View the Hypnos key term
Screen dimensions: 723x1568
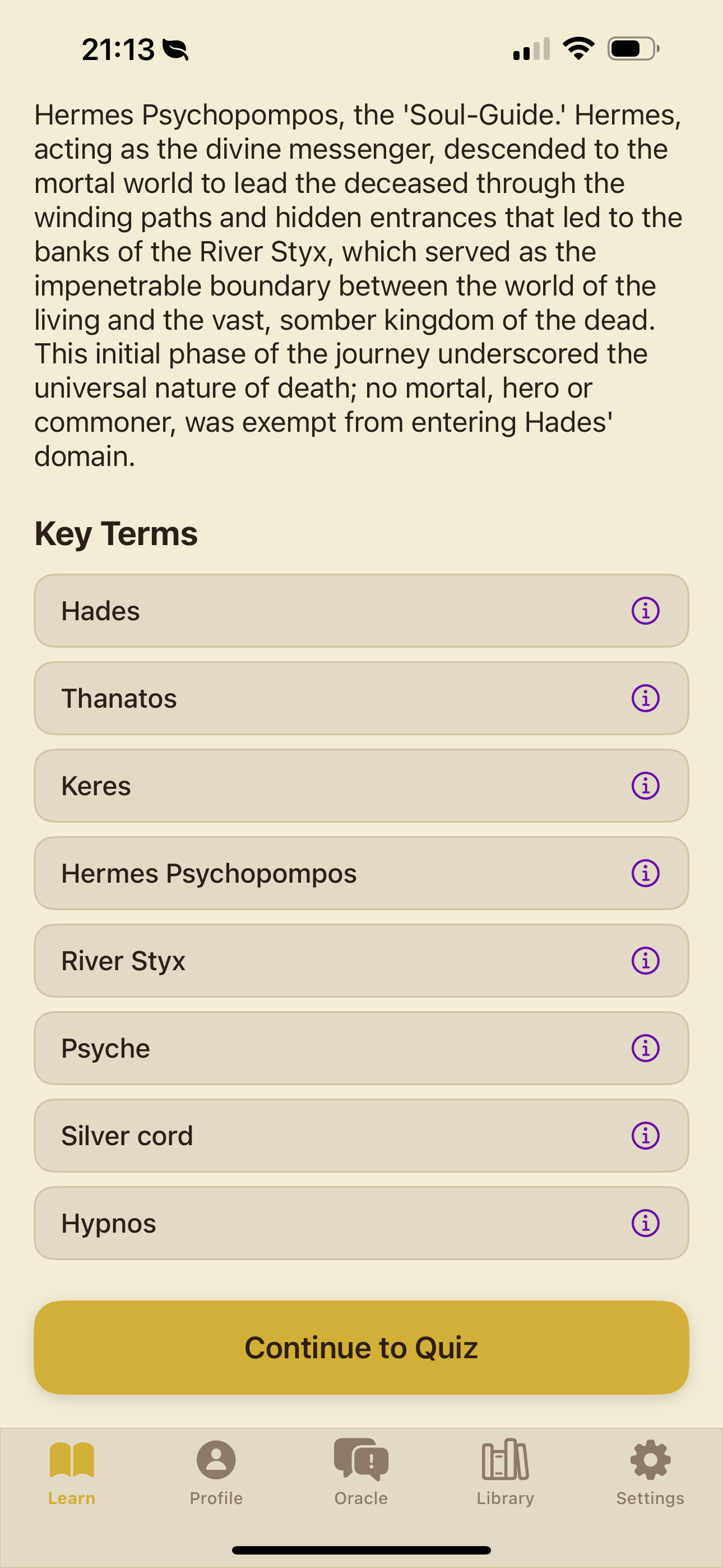click(361, 1223)
